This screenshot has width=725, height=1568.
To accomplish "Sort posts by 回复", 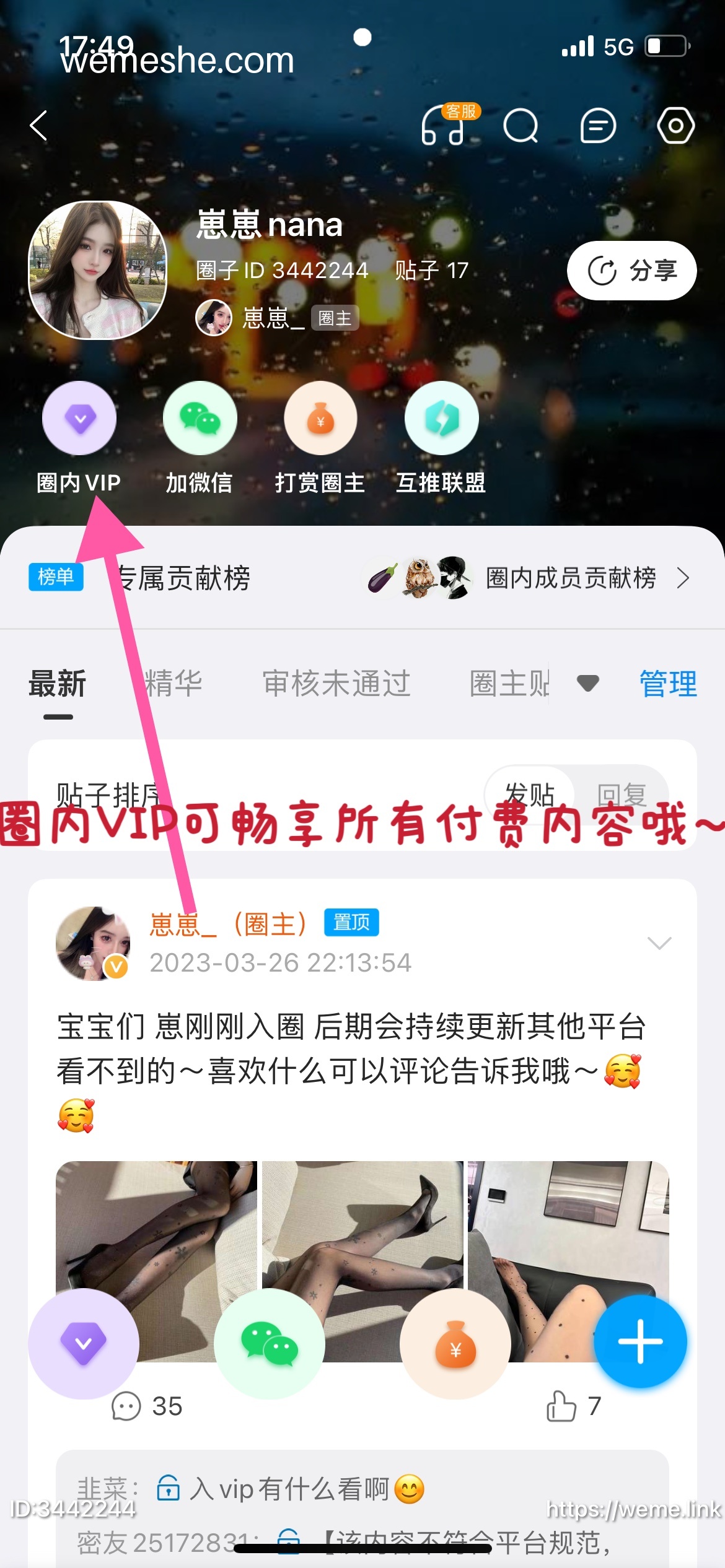I will [622, 795].
